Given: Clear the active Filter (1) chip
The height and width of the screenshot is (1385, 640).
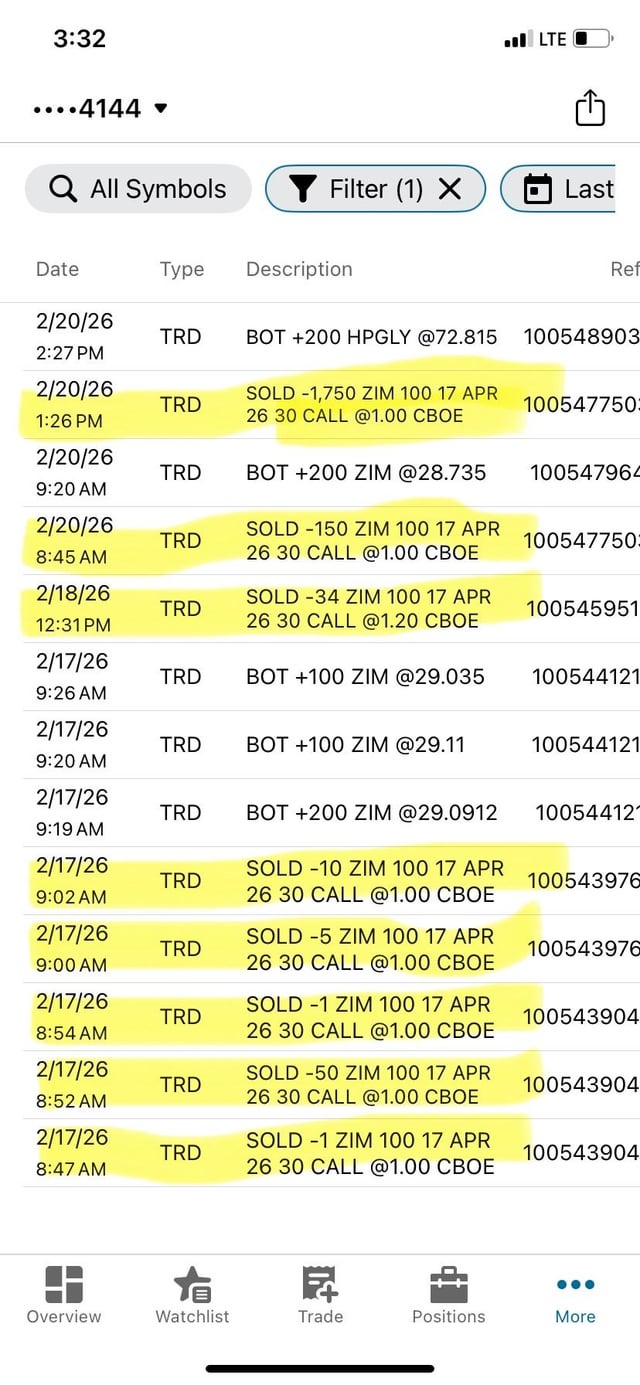Looking at the screenshot, I should [x=450, y=189].
